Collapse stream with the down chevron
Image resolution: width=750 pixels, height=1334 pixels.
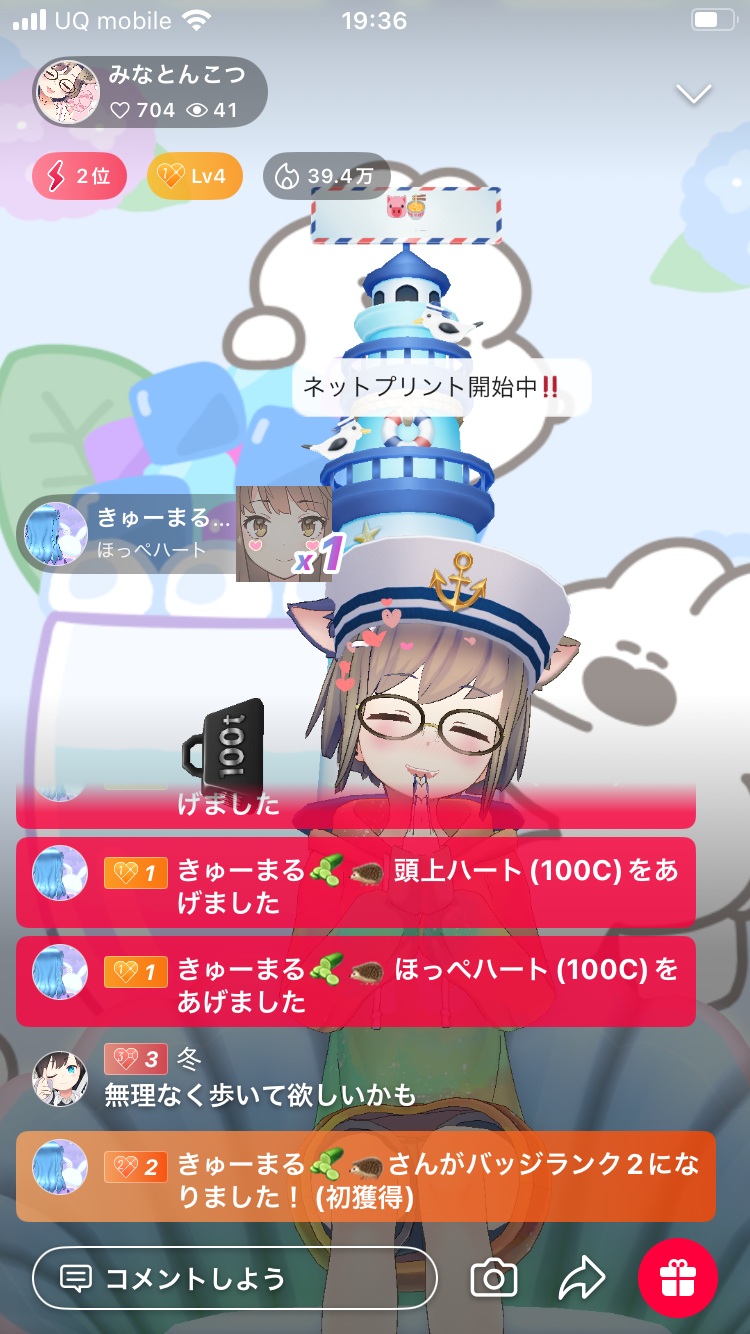click(x=693, y=94)
